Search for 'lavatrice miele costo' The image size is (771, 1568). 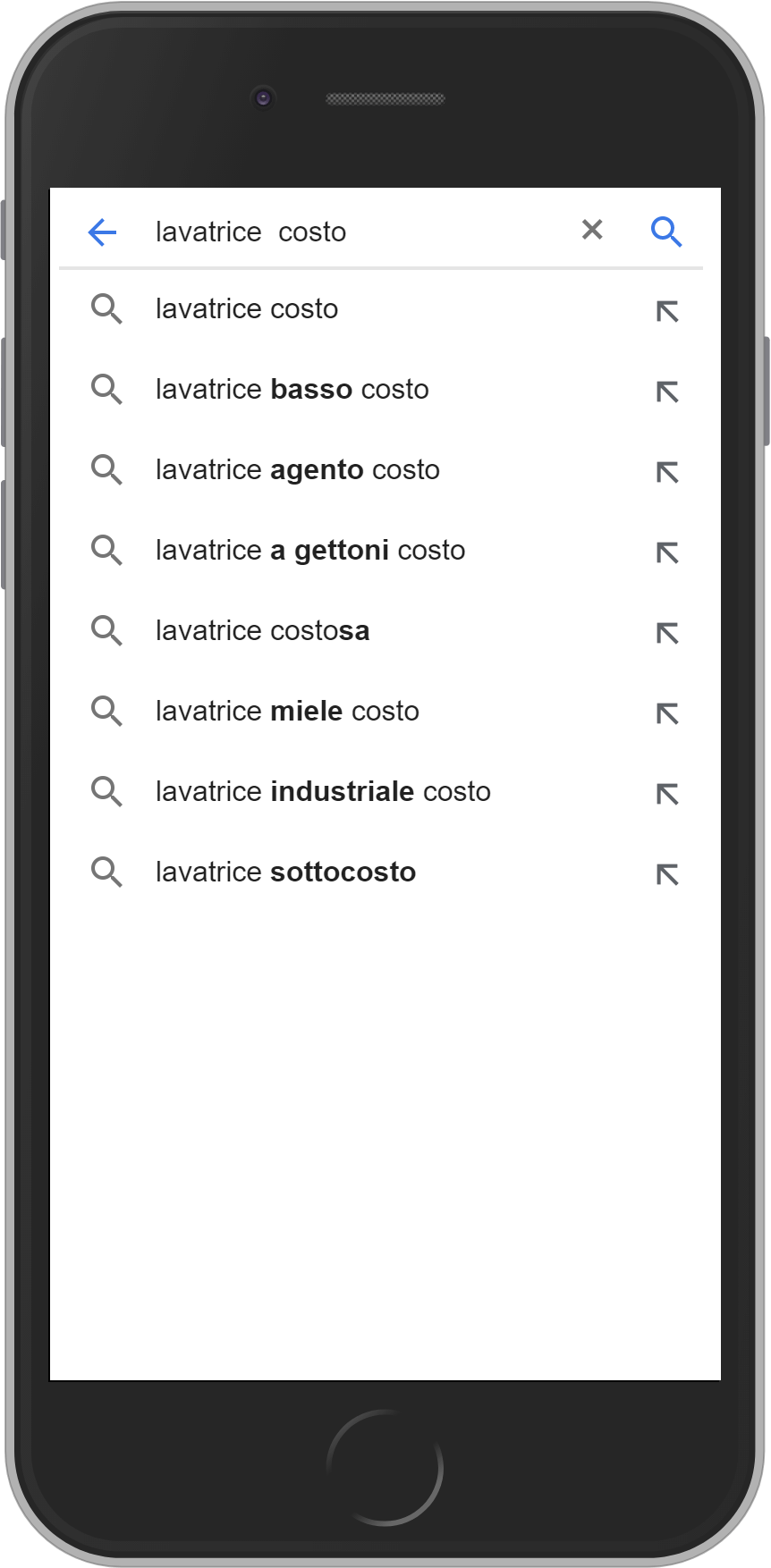tap(286, 712)
